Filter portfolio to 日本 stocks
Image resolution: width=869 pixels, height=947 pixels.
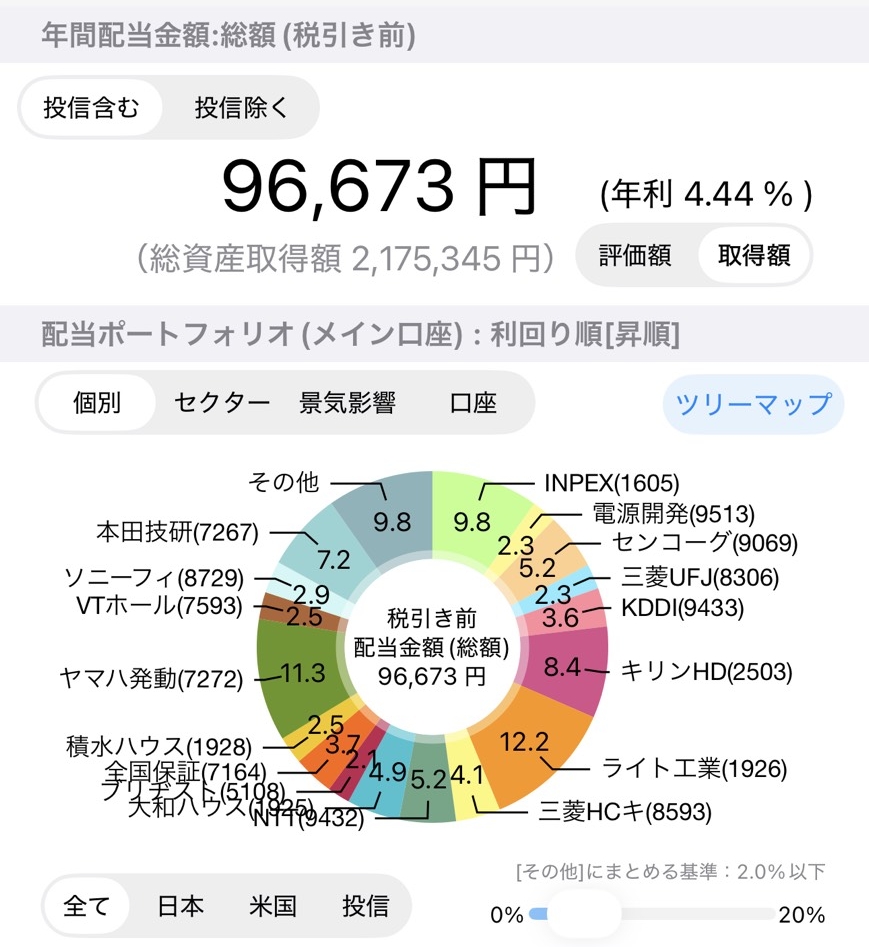coord(180,905)
